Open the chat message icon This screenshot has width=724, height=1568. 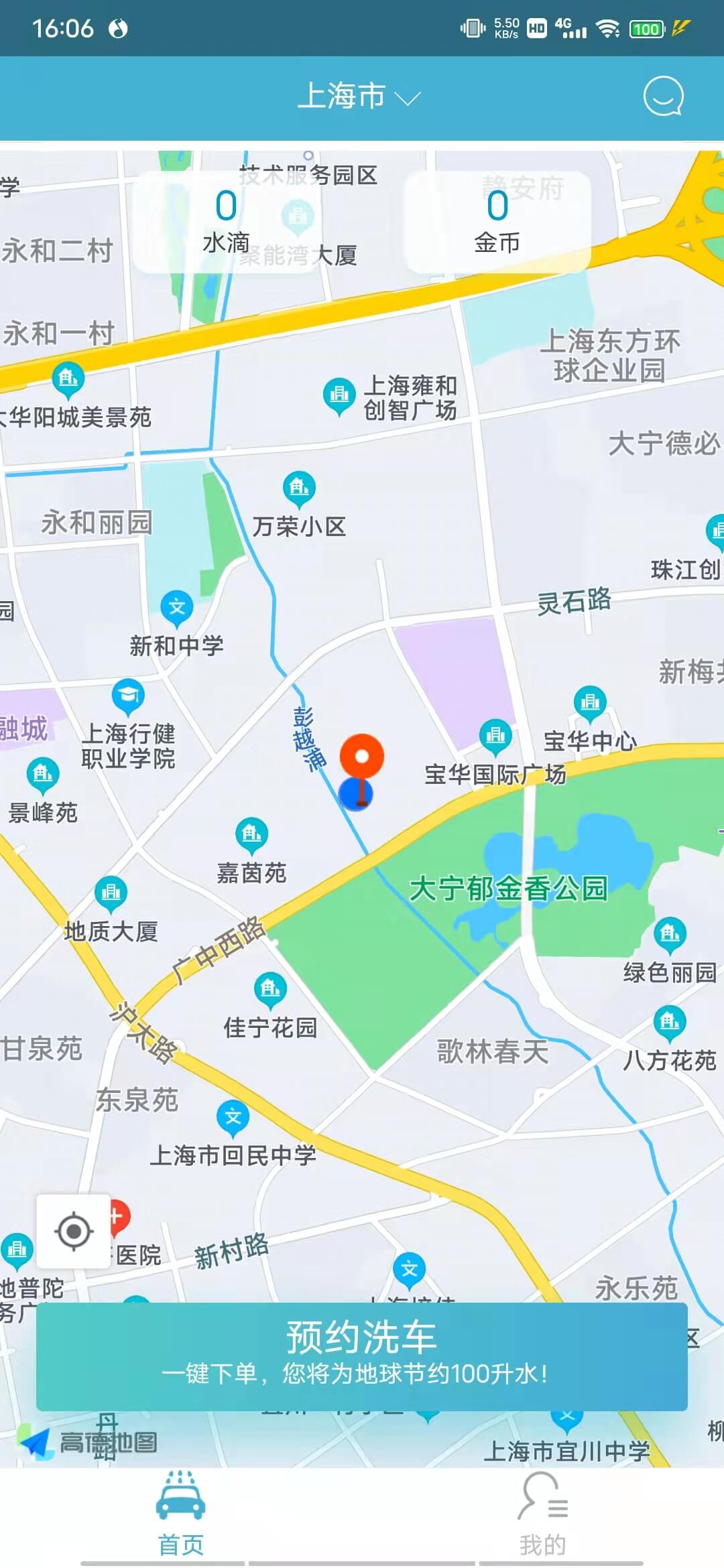coord(663,97)
